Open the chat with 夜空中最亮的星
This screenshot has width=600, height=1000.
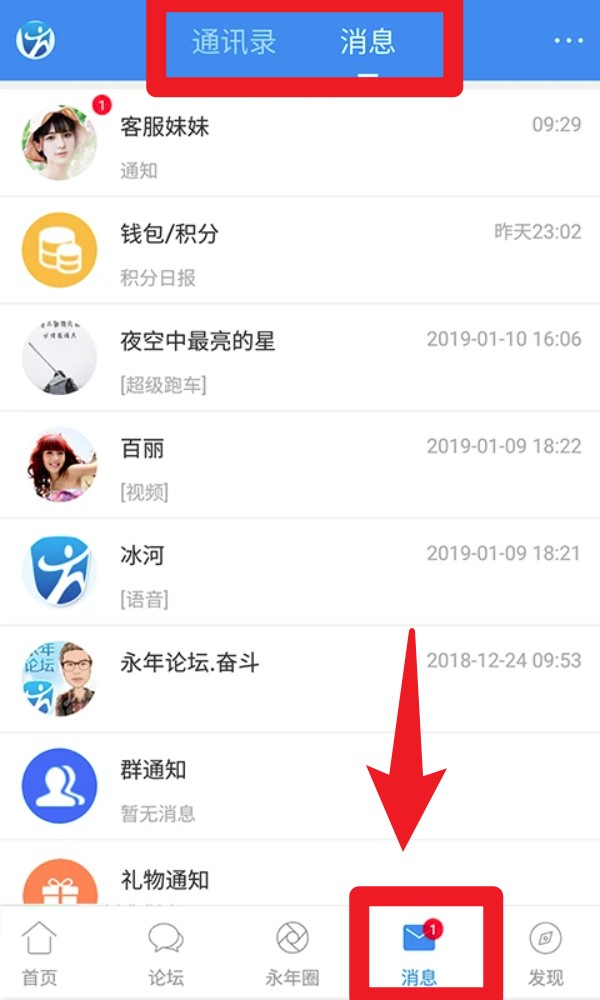click(x=300, y=358)
